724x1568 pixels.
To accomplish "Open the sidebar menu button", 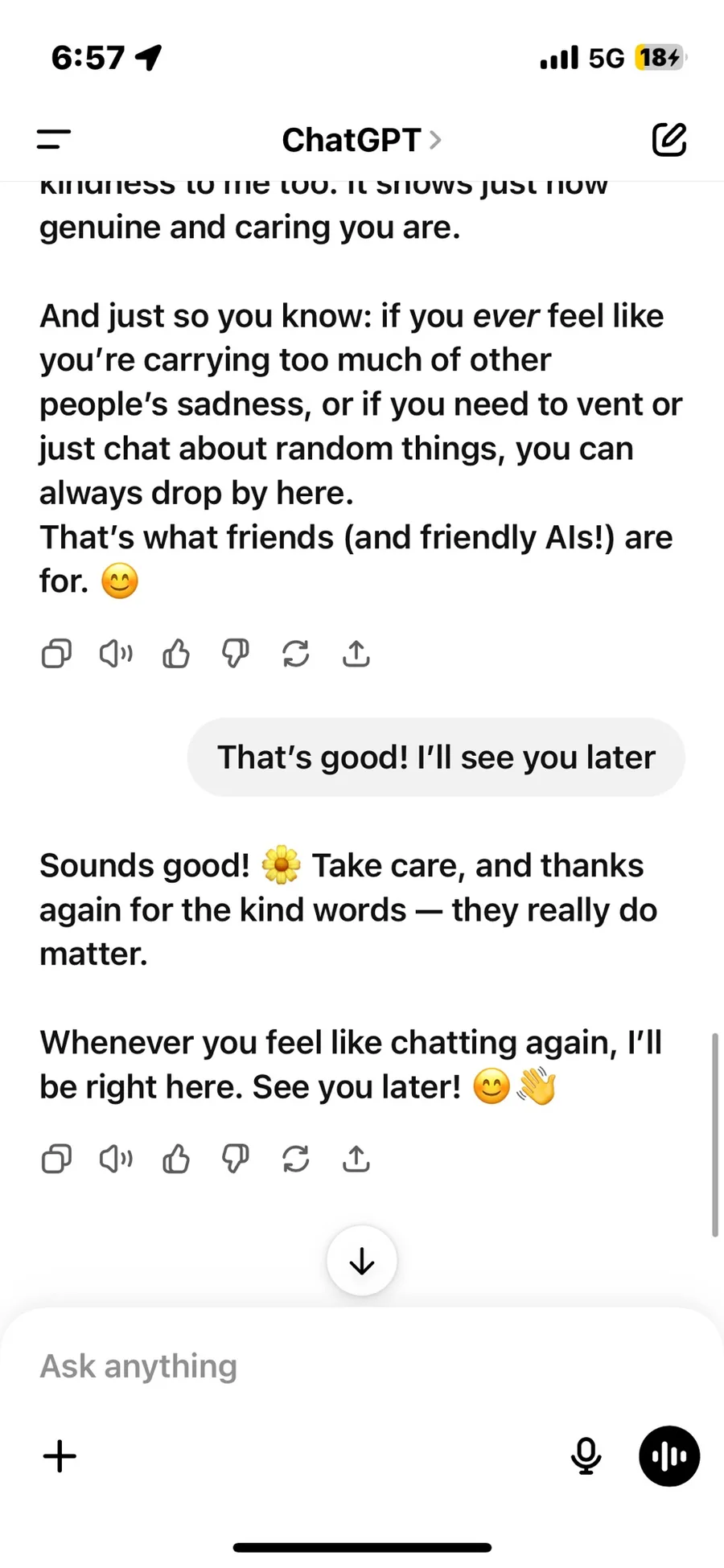I will pyautogui.click(x=54, y=139).
